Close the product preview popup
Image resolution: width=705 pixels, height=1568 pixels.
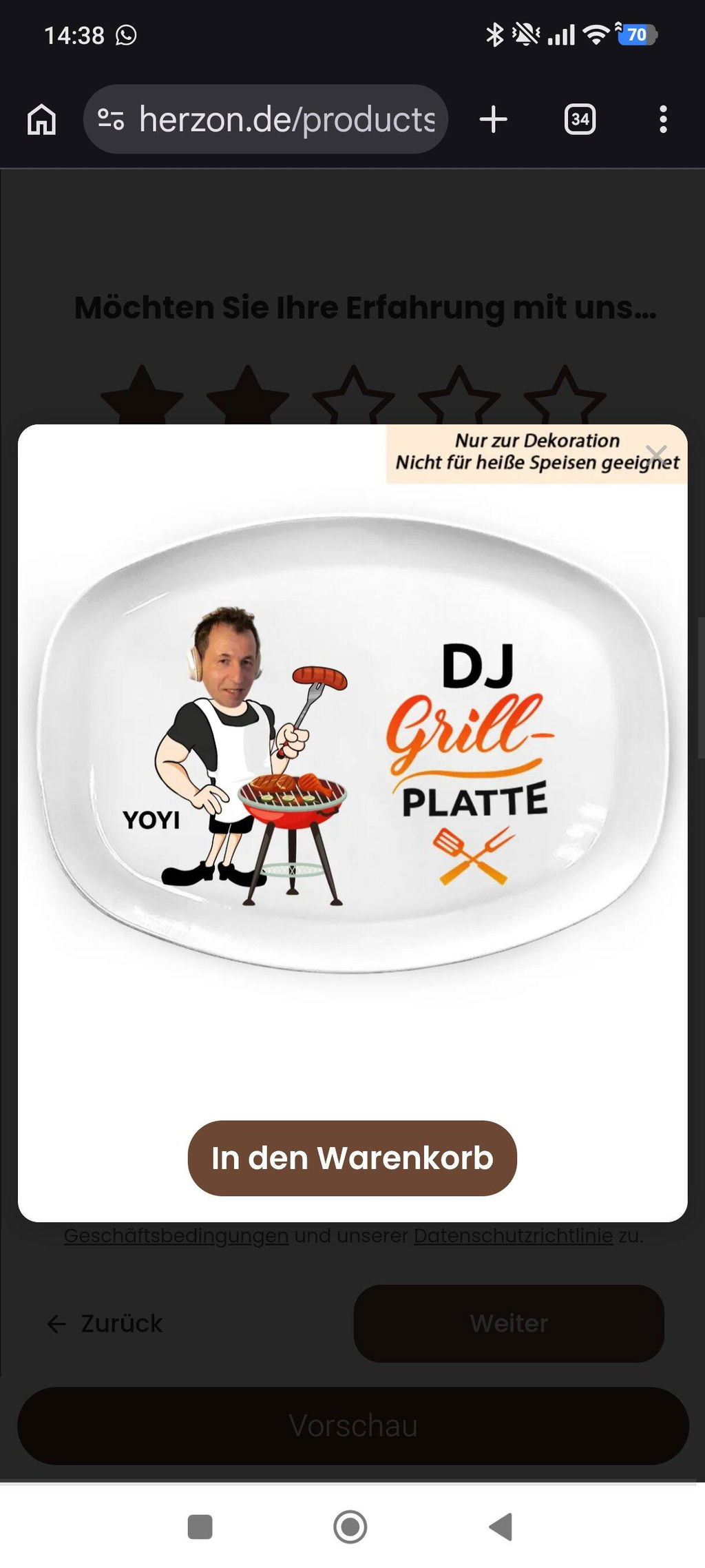pos(657,455)
